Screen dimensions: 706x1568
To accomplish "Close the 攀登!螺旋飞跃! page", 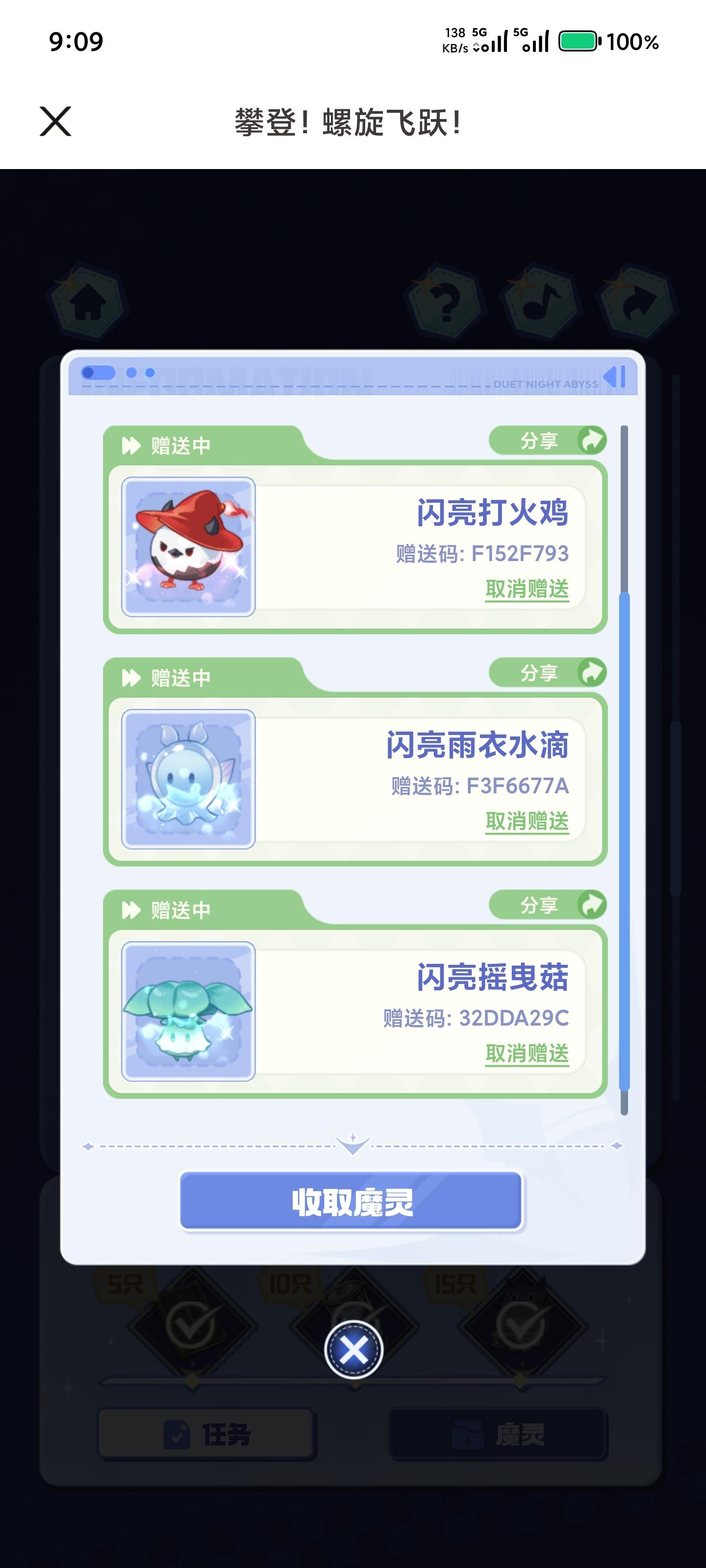I will tap(55, 121).
